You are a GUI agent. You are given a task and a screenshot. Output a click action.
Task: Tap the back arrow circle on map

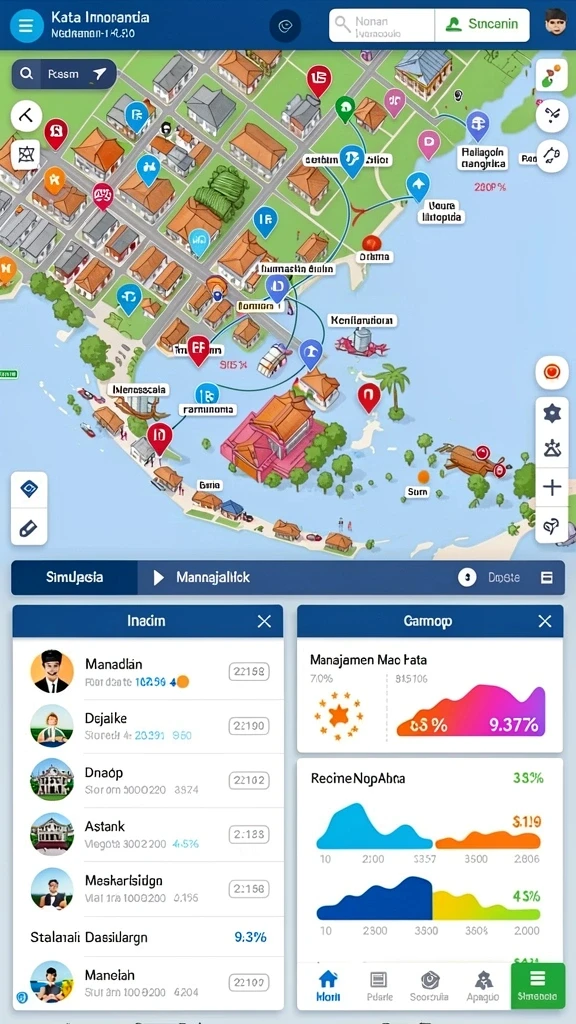click(27, 116)
